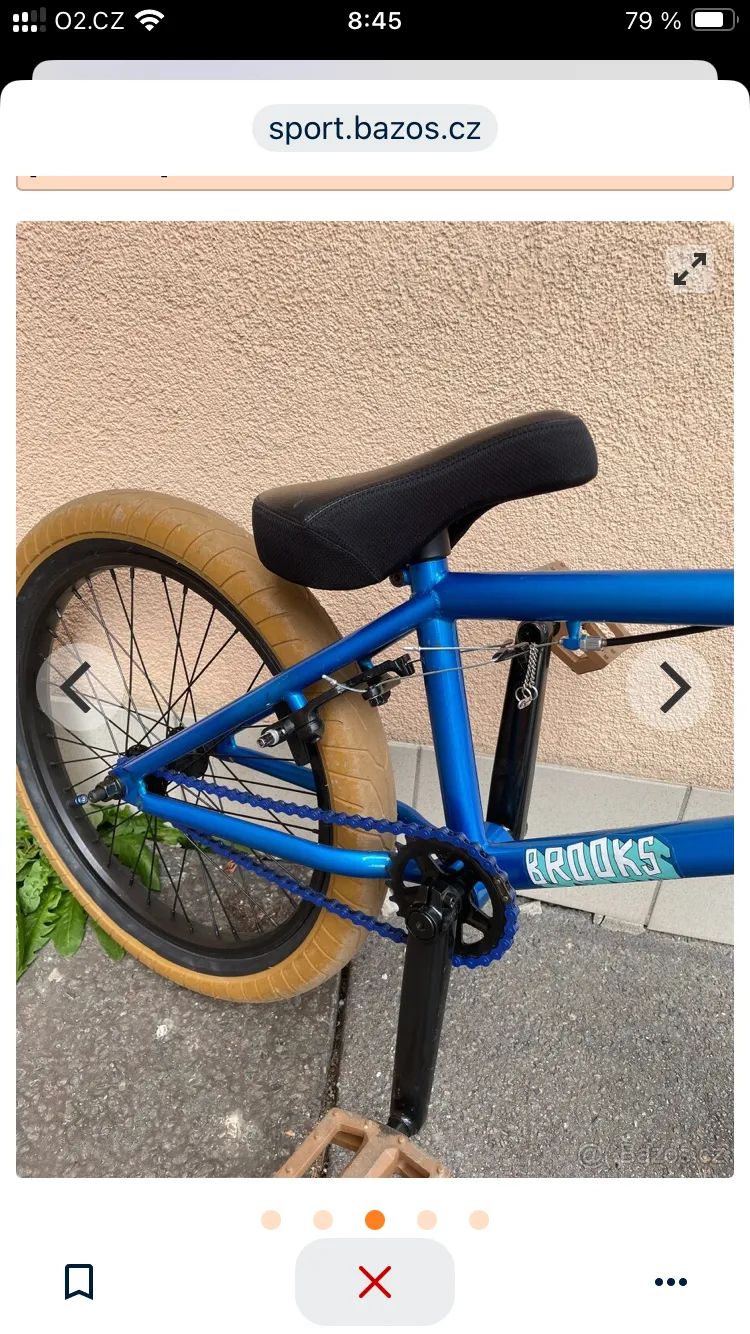
Task: Tap the O2.CZ carrier label
Action: (x=87, y=18)
